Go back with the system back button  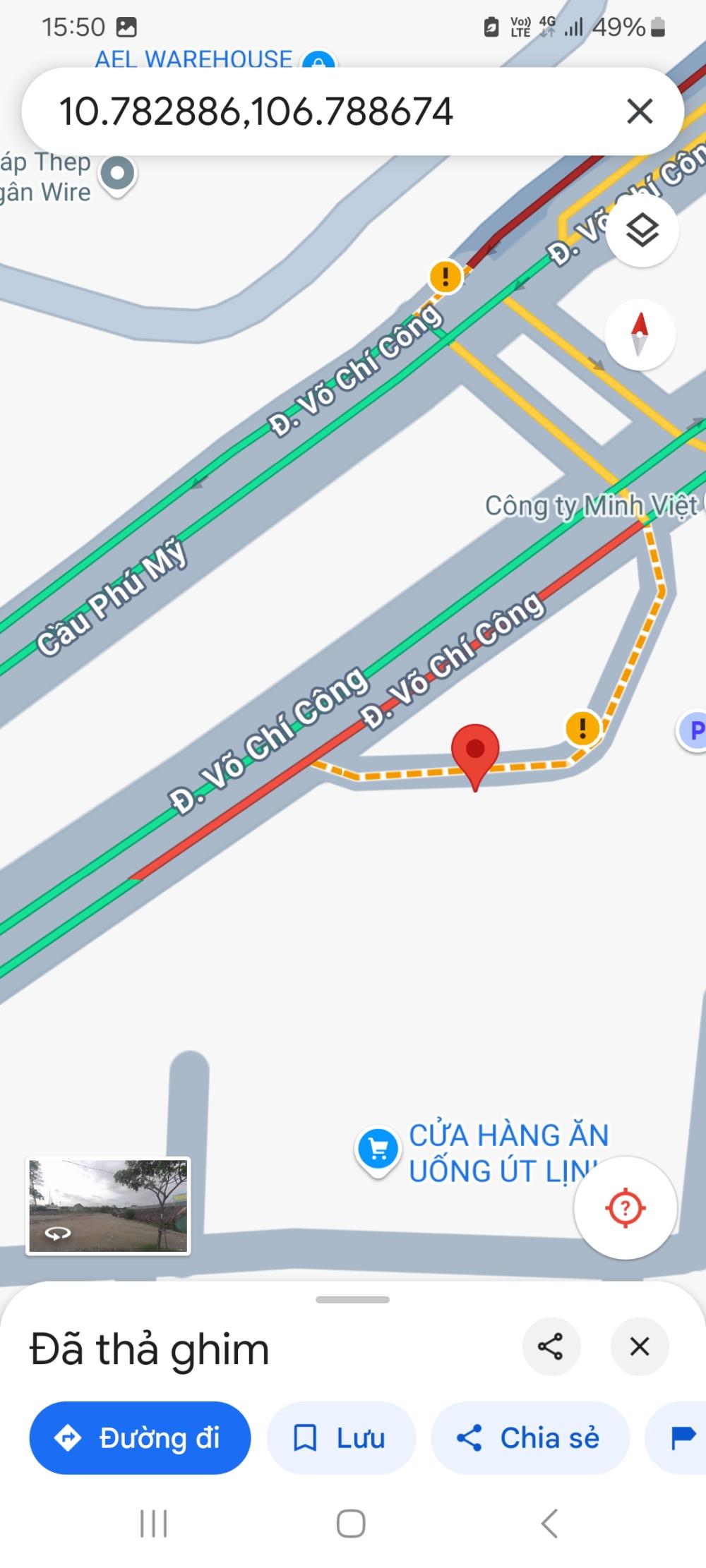(549, 1523)
